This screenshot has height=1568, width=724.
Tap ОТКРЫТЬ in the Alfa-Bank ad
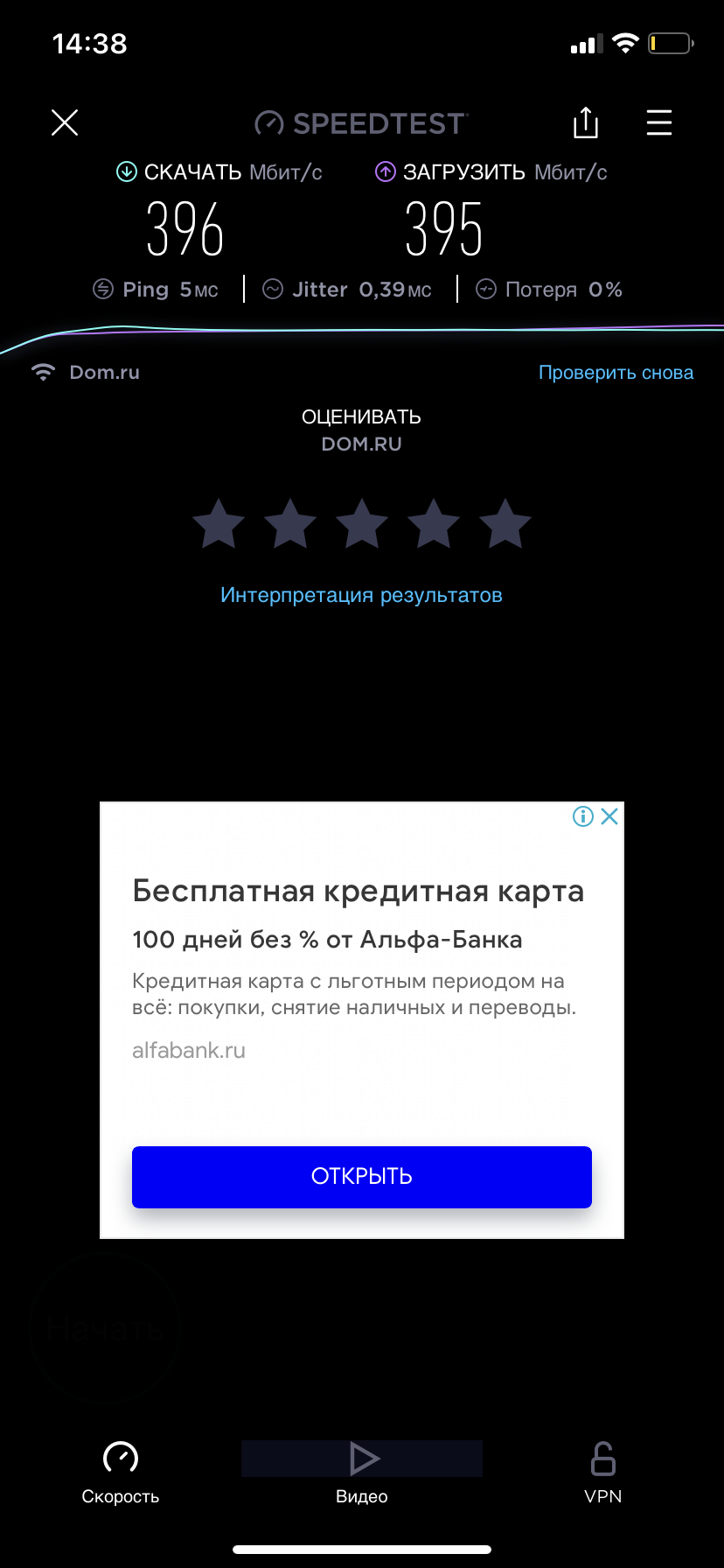point(361,1177)
